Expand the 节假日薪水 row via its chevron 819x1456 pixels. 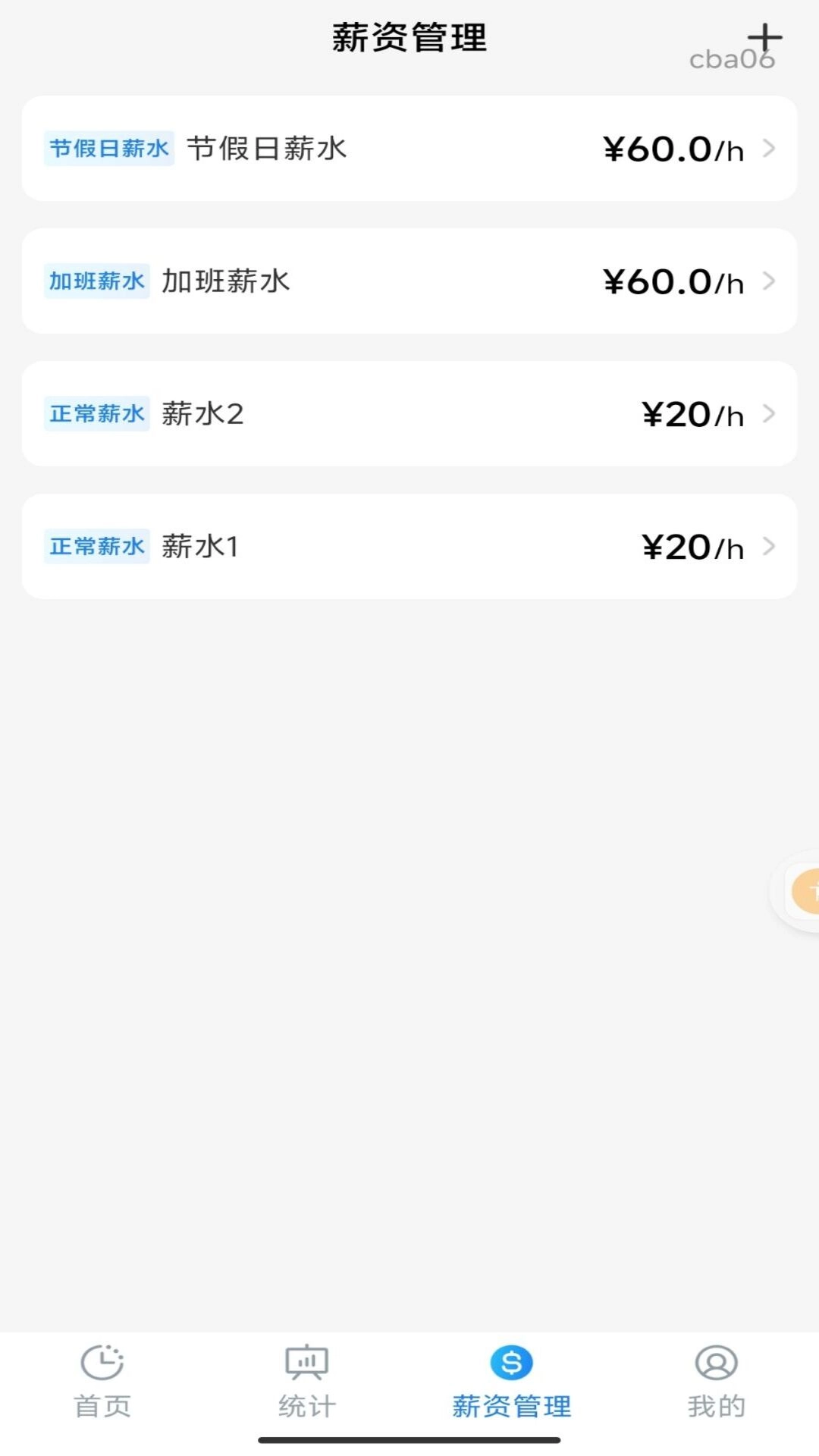(770, 149)
